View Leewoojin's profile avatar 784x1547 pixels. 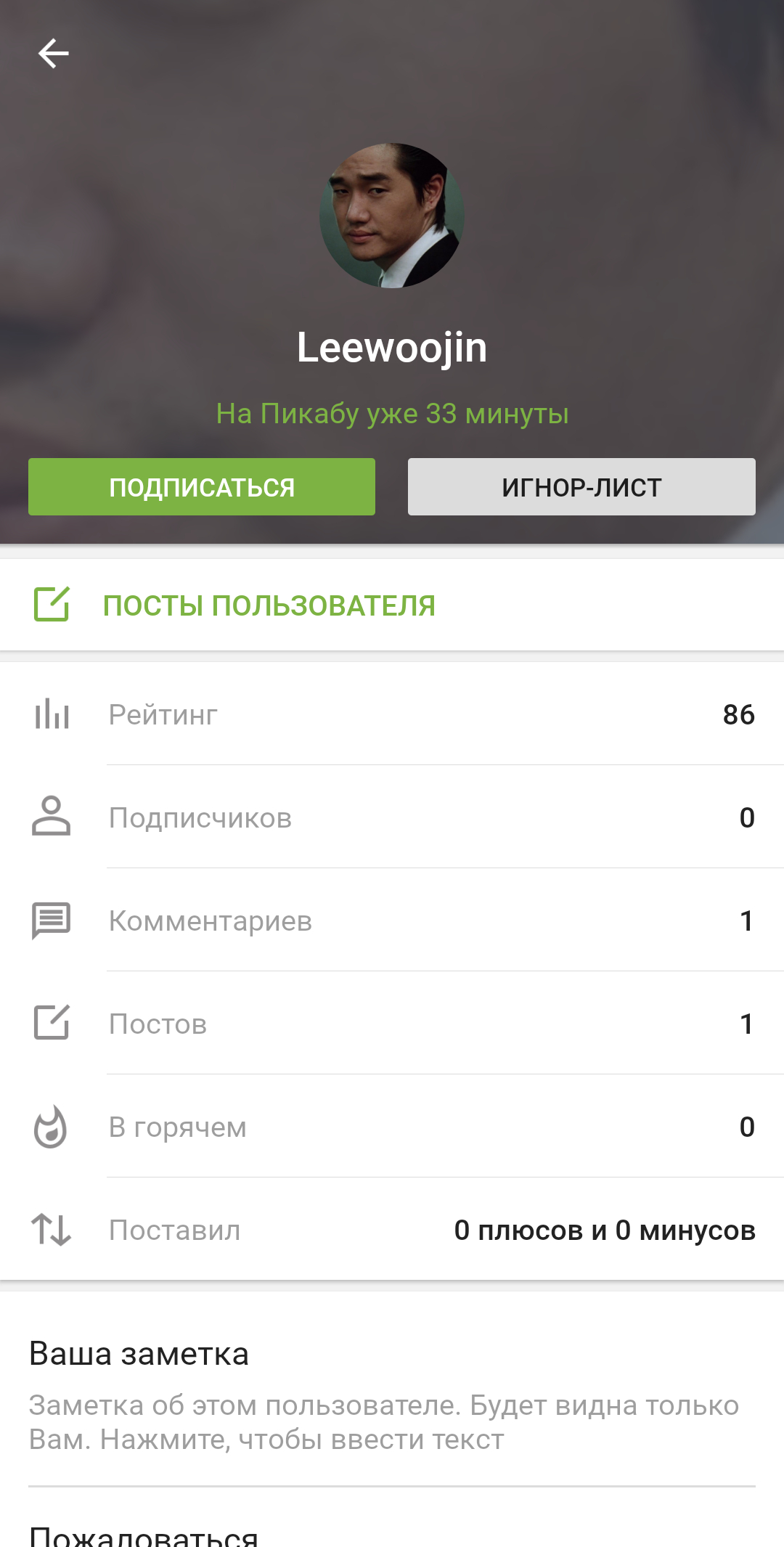pos(392,216)
